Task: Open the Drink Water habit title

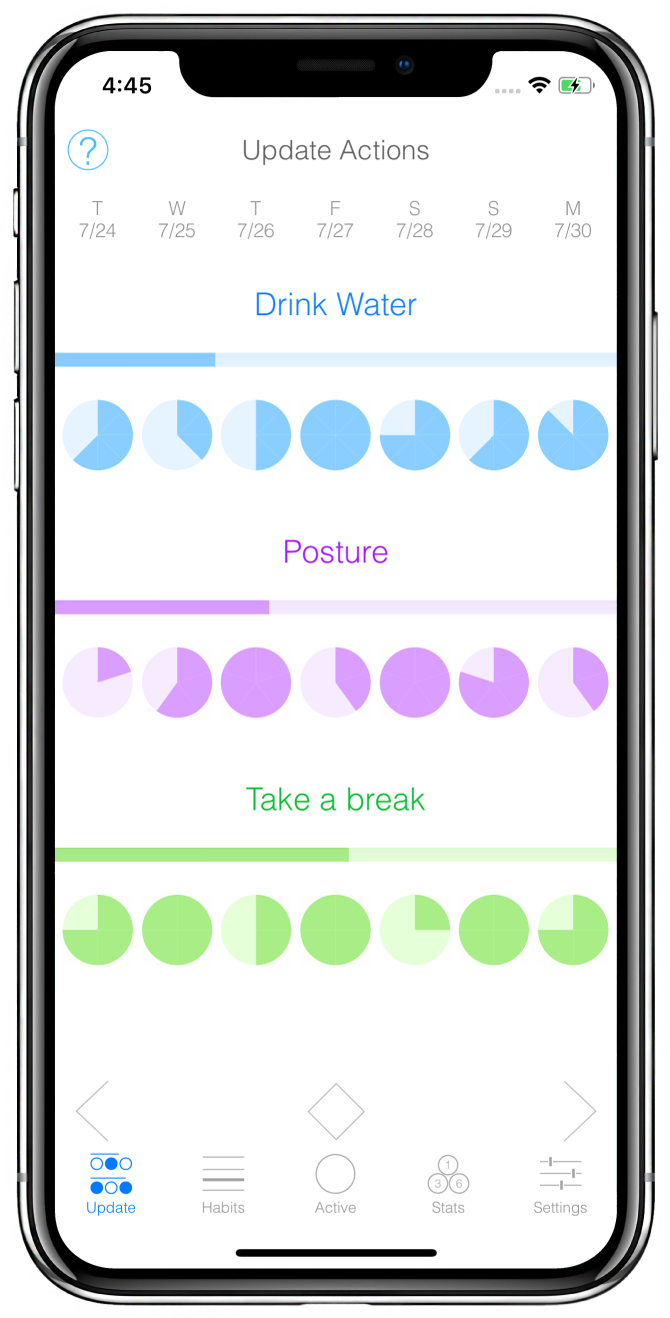Action: [335, 304]
